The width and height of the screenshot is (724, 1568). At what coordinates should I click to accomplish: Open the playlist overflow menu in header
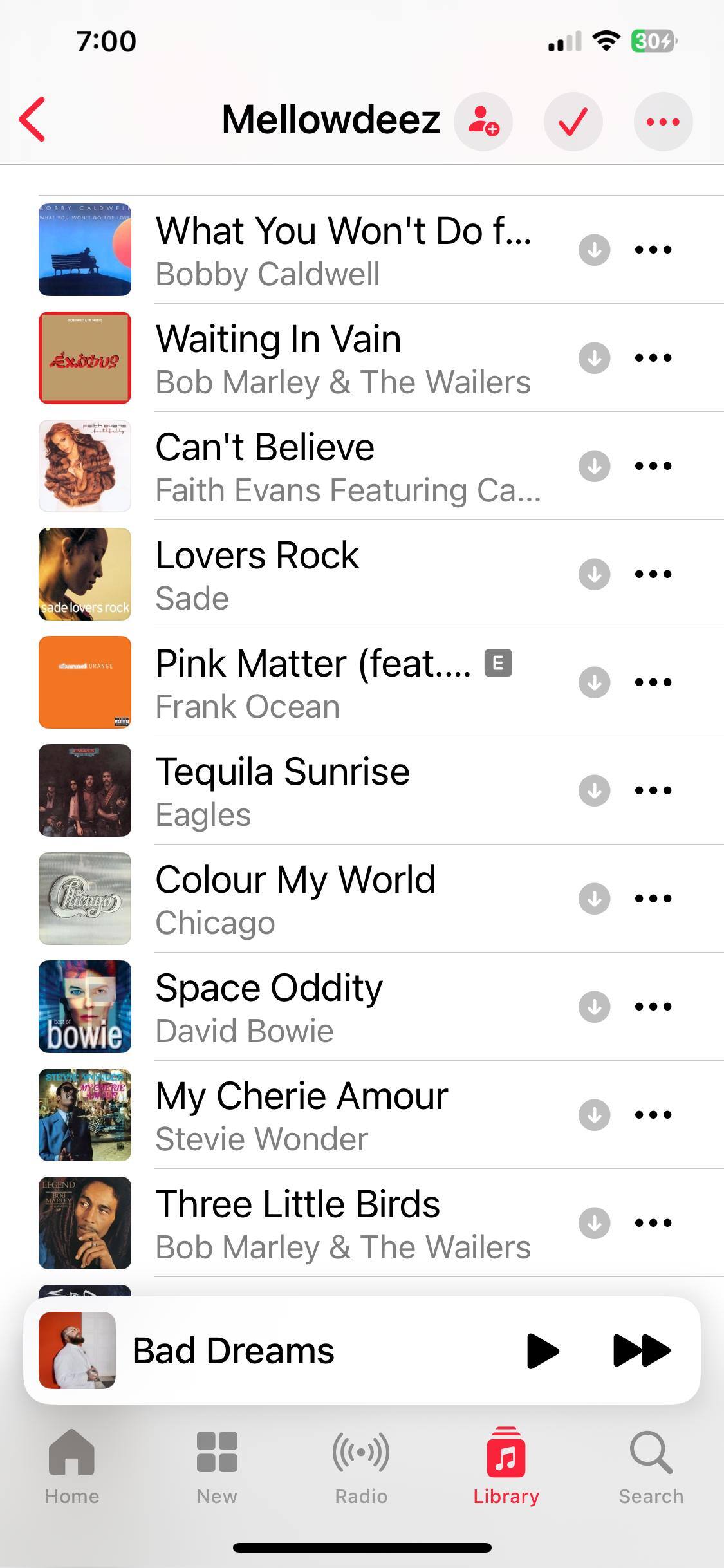click(x=663, y=121)
